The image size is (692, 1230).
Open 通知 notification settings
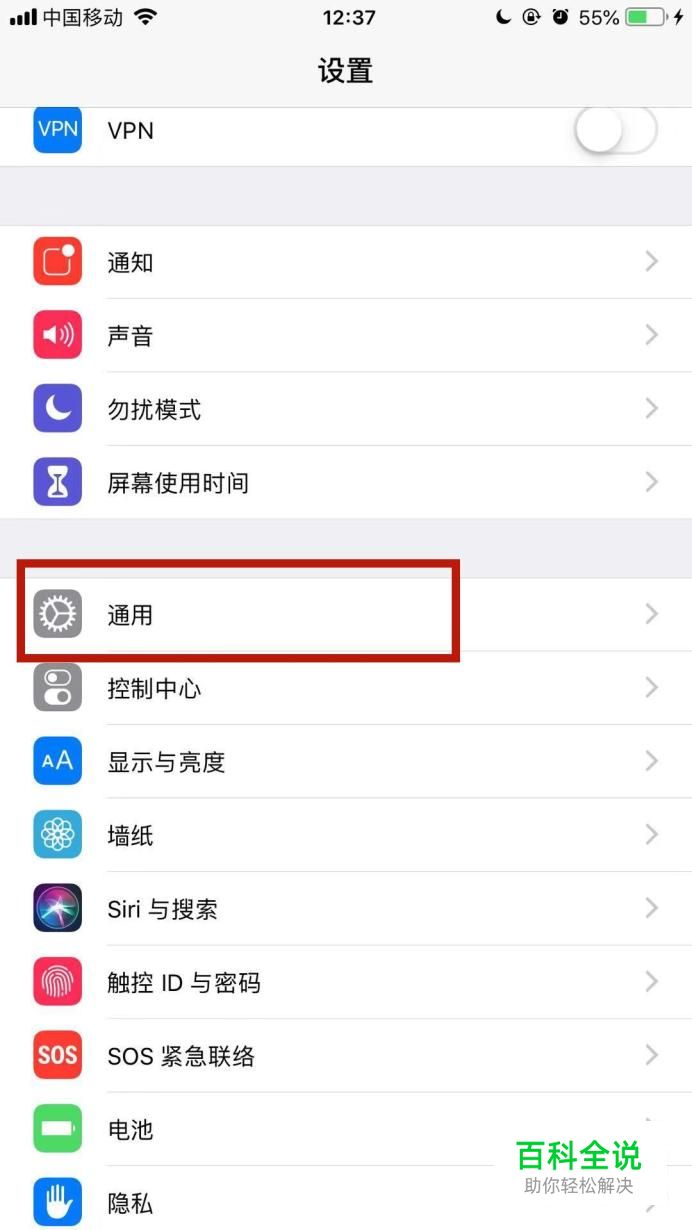coord(345,262)
